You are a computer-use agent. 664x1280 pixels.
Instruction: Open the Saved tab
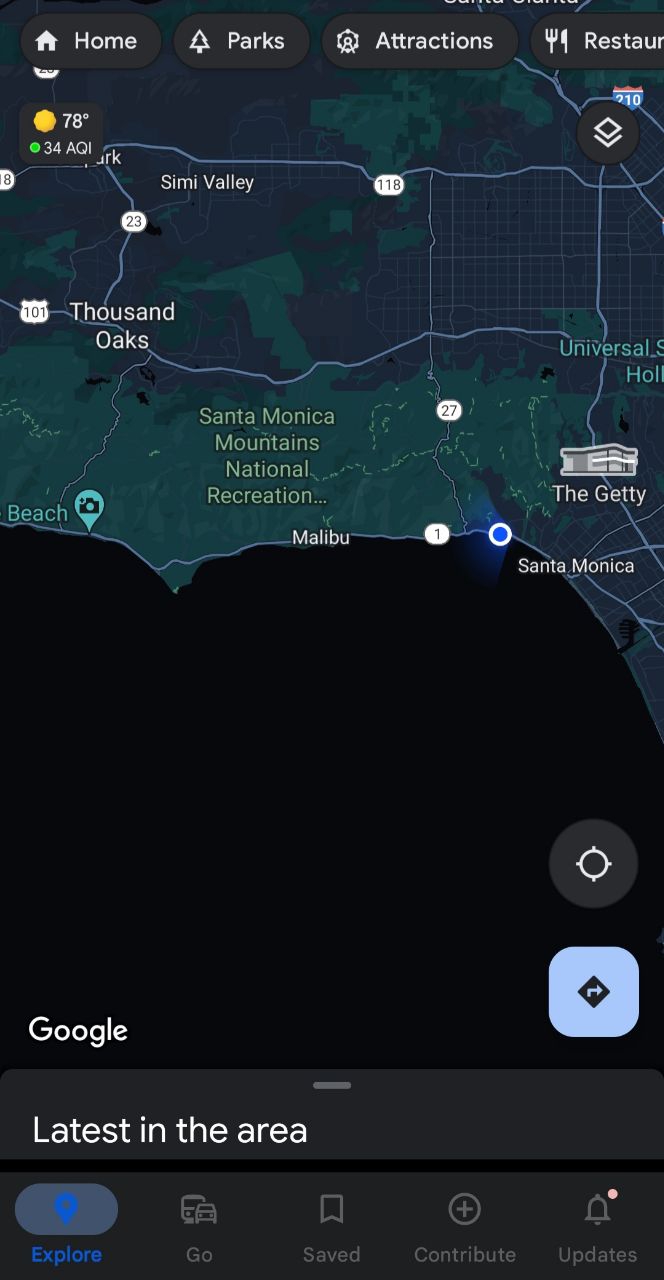point(331,1226)
